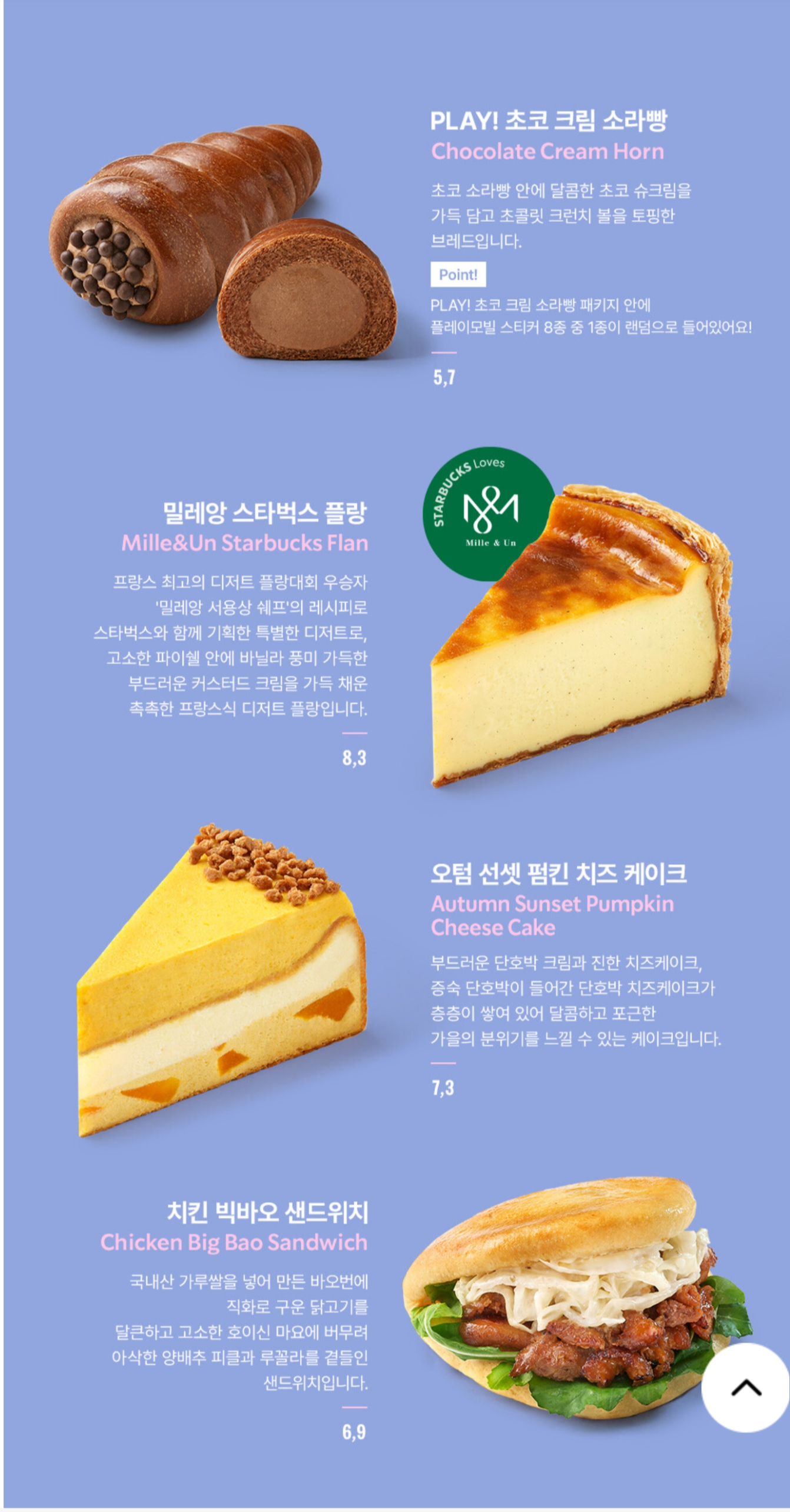Screen dimensions: 790x1512
Task: Toggle the Point! highlighted label
Action: click(x=457, y=274)
